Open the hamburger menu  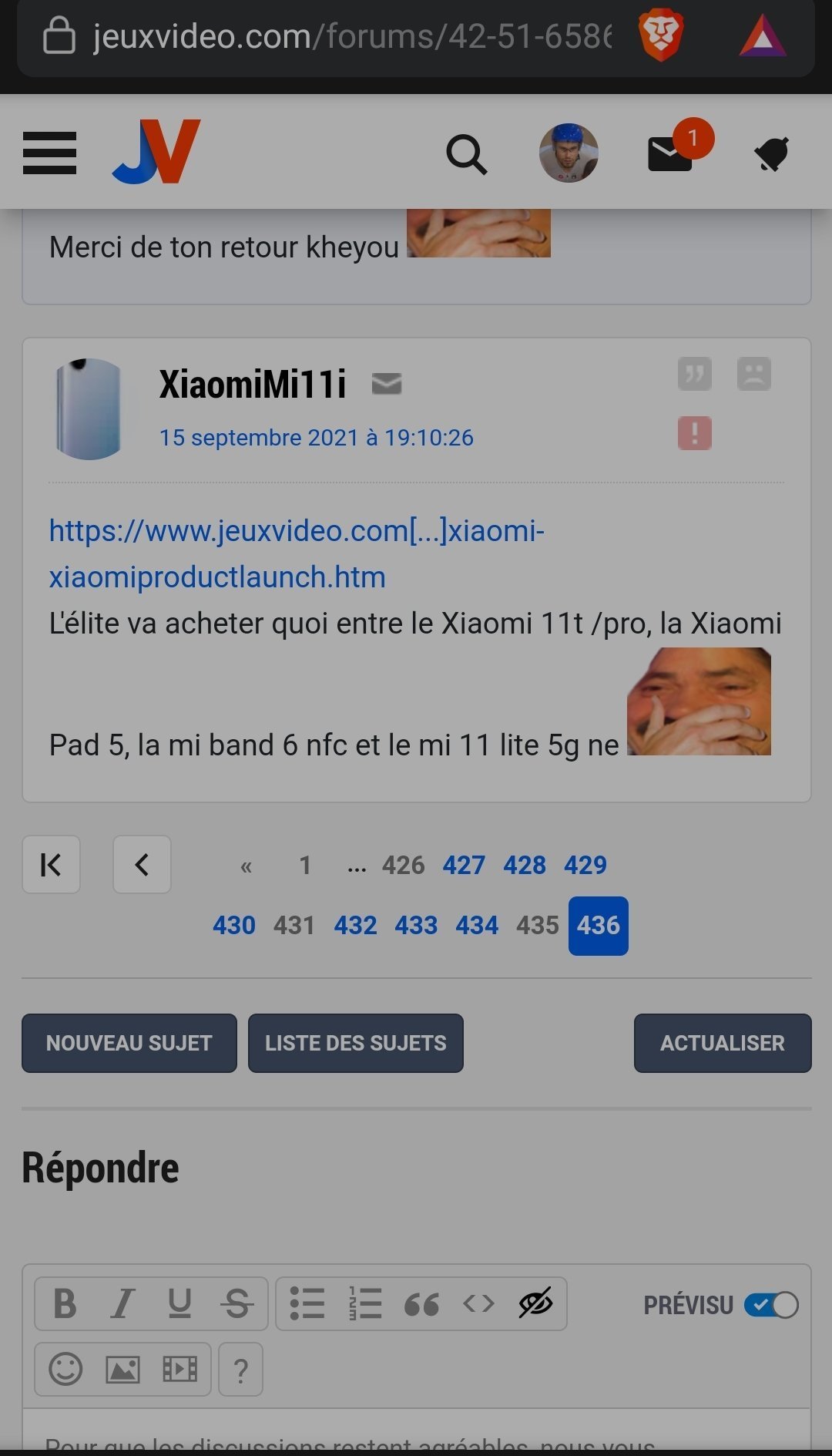(x=49, y=153)
